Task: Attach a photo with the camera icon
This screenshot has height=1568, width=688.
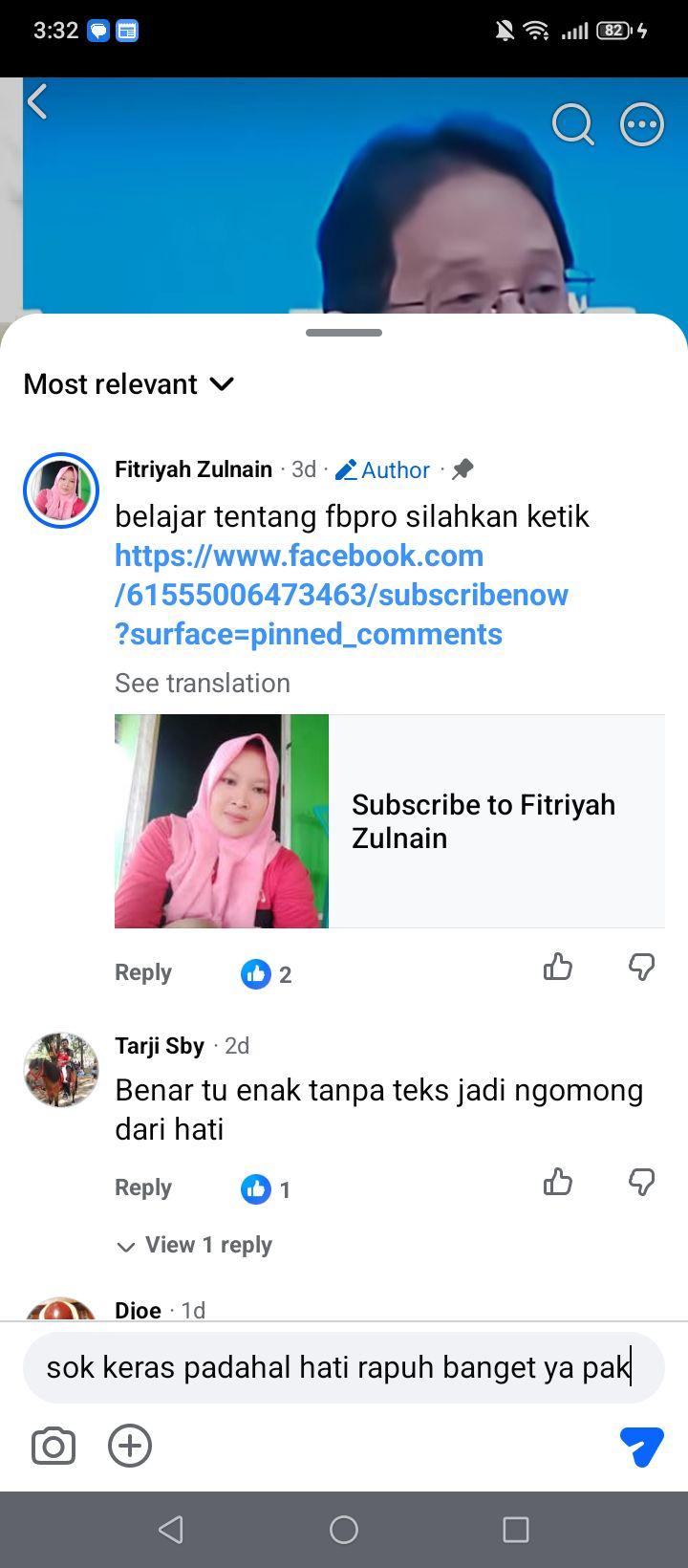Action: tap(54, 1446)
